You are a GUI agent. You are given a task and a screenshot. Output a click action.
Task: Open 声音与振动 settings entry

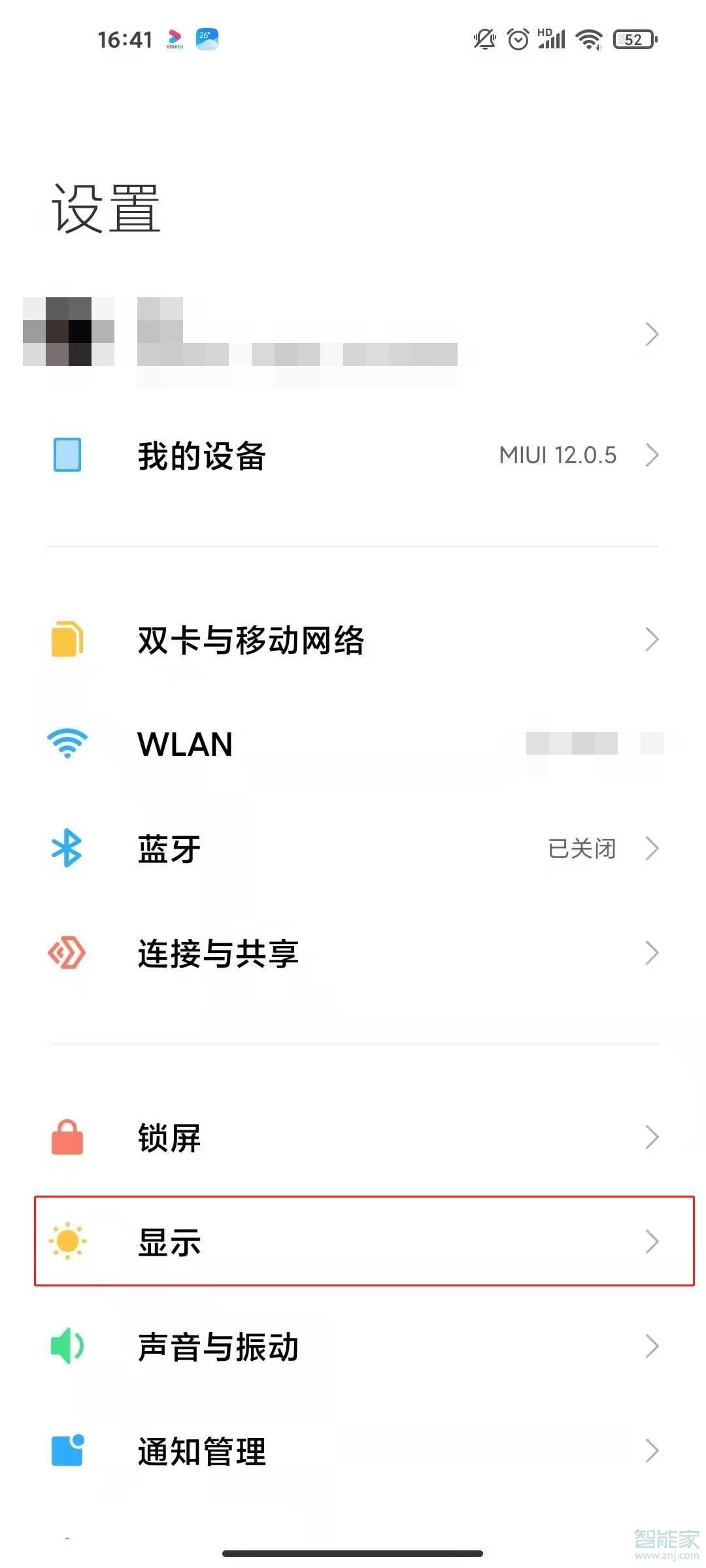(218, 1347)
